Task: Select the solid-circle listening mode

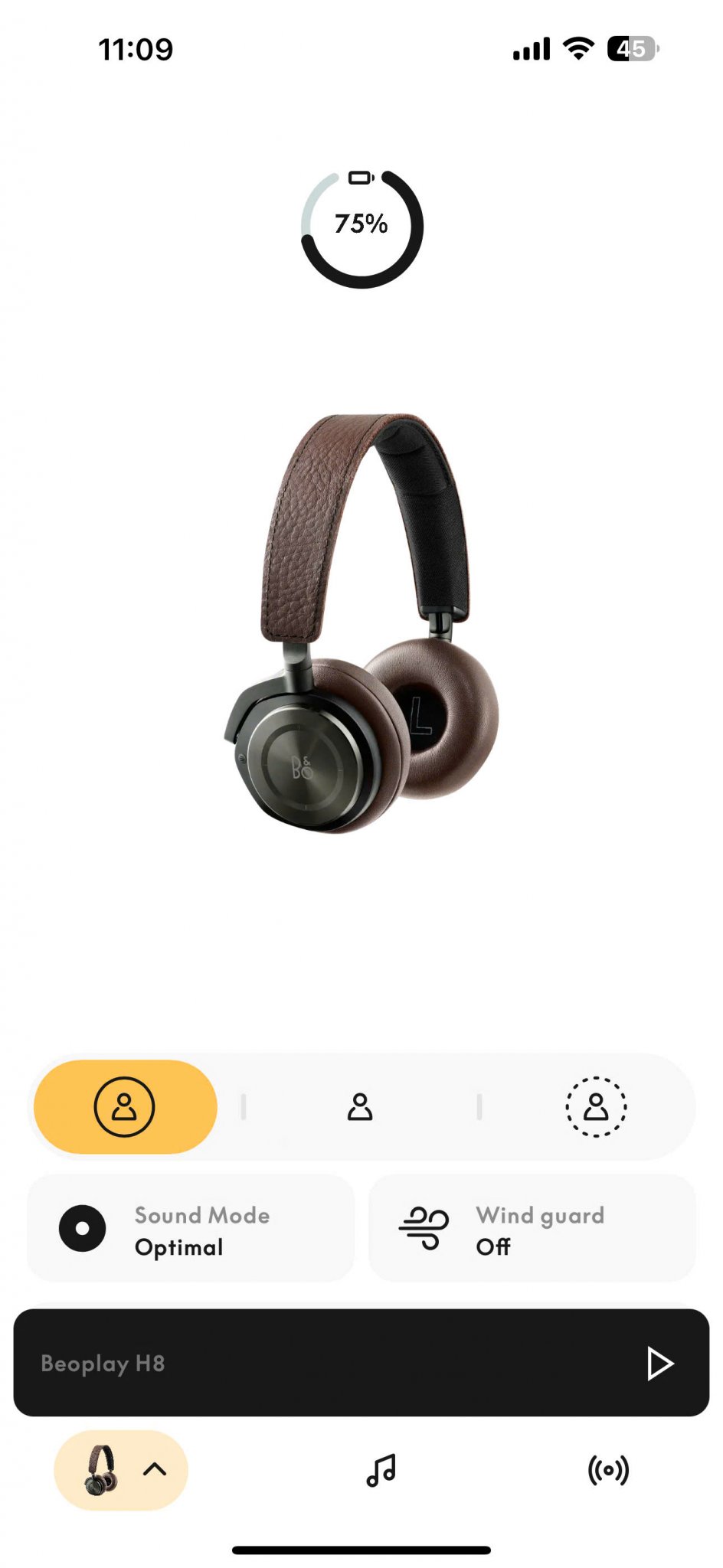Action: pyautogui.click(x=125, y=1106)
